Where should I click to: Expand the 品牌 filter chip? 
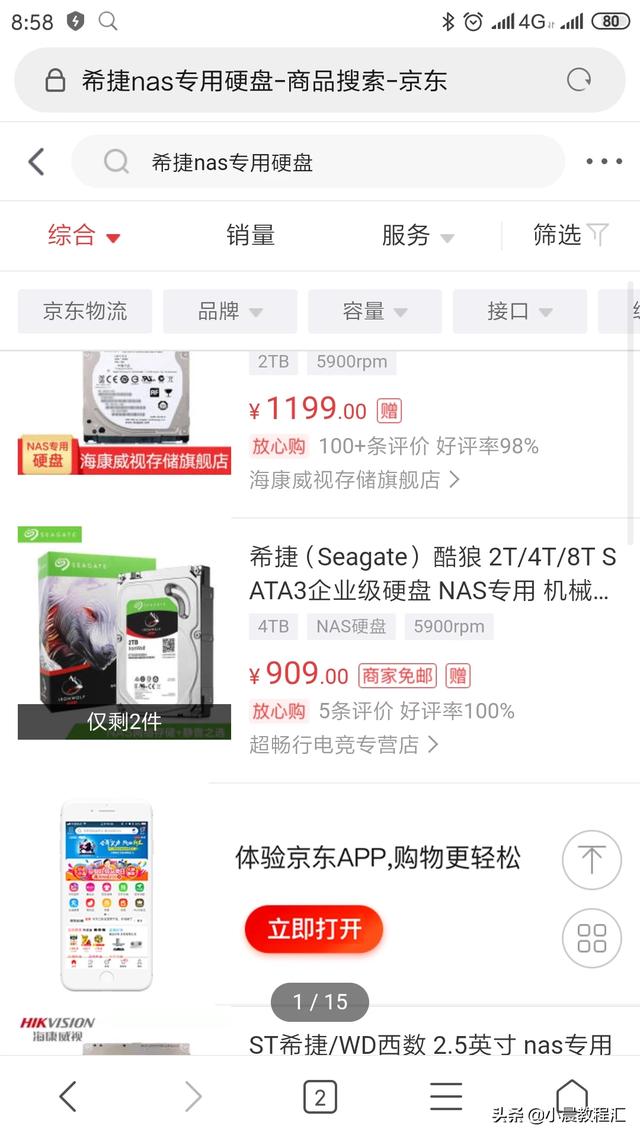pos(230,311)
